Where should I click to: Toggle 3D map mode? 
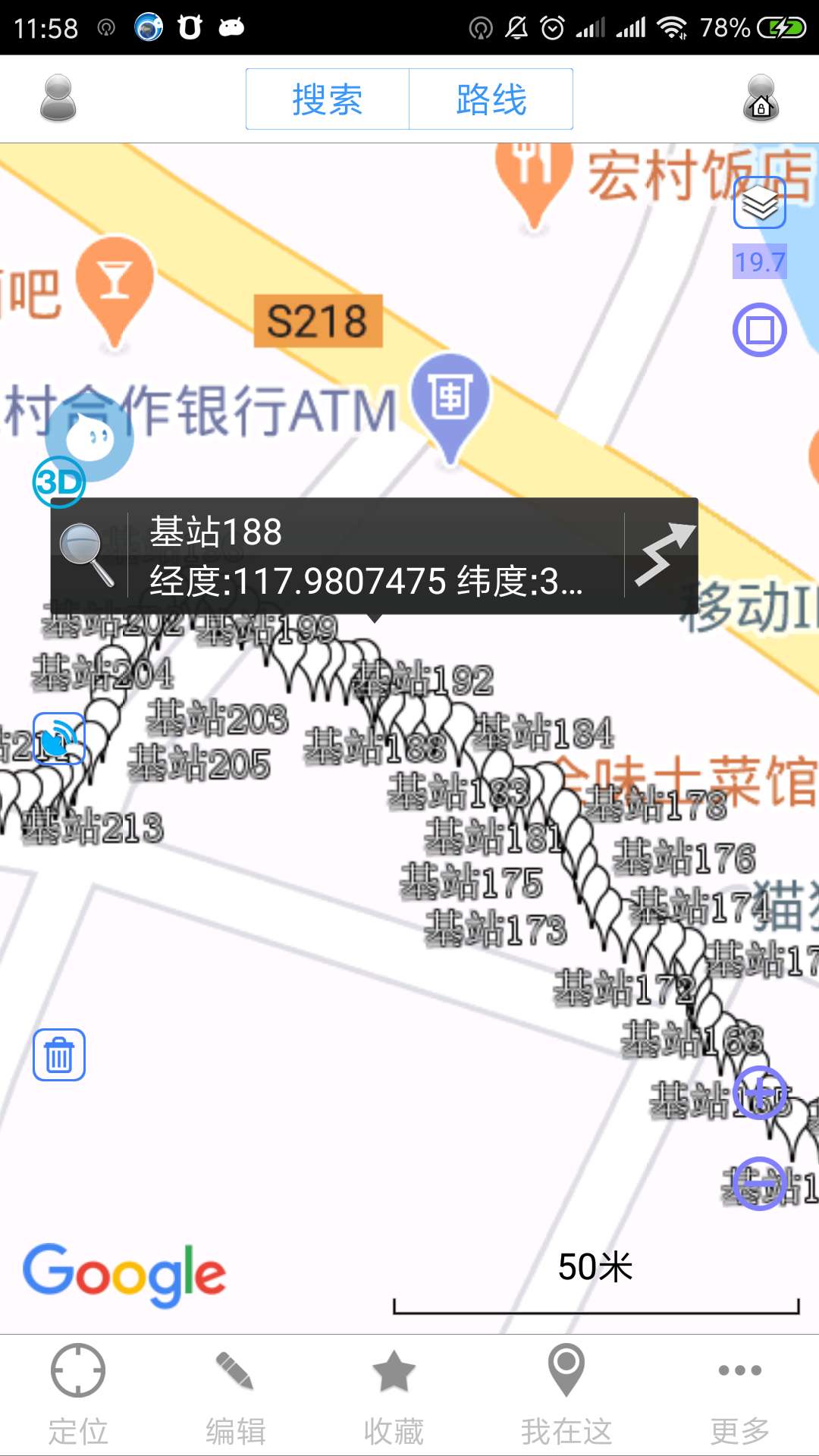[x=59, y=482]
